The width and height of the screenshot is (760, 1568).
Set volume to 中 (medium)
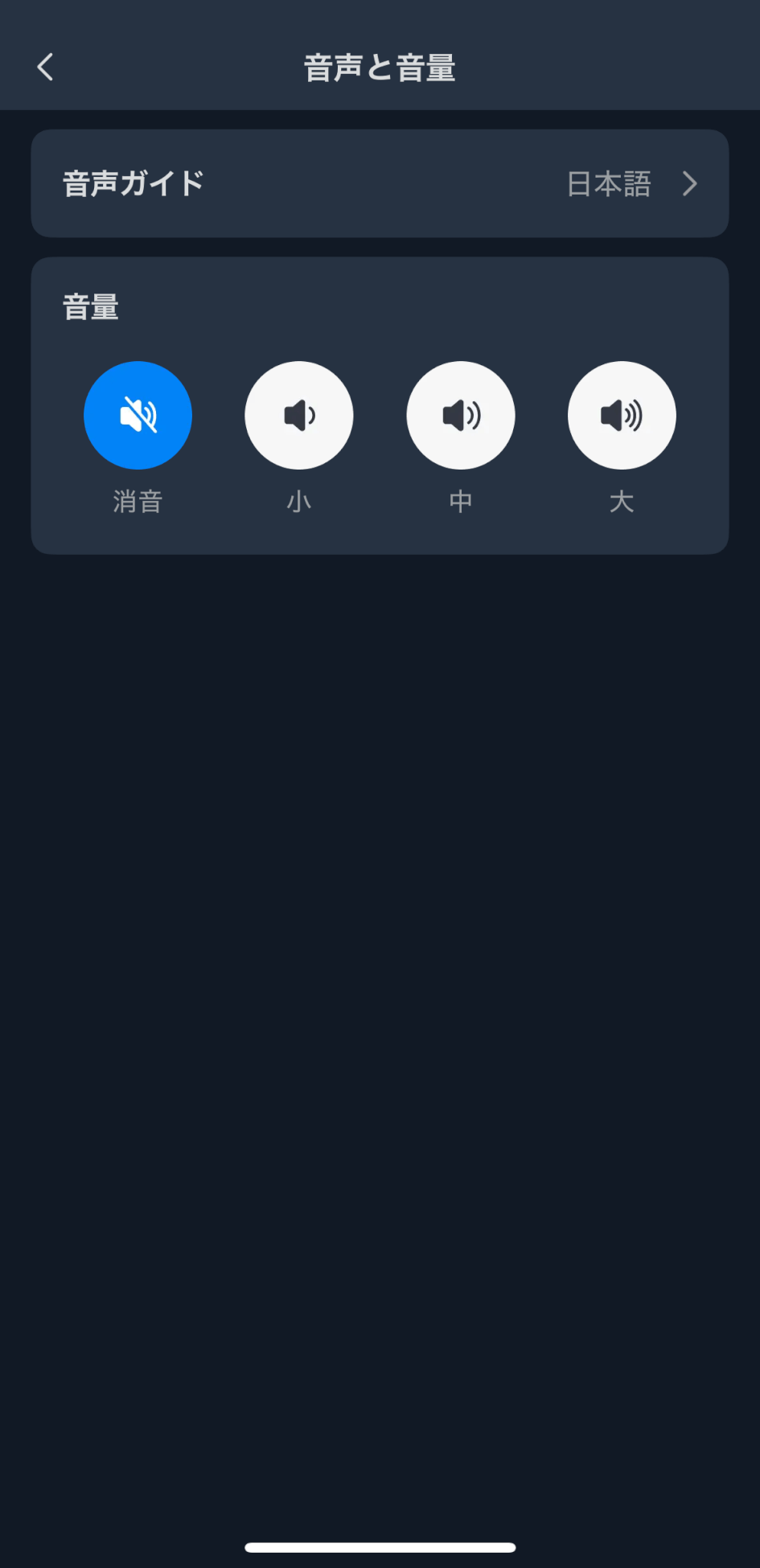[x=461, y=415]
